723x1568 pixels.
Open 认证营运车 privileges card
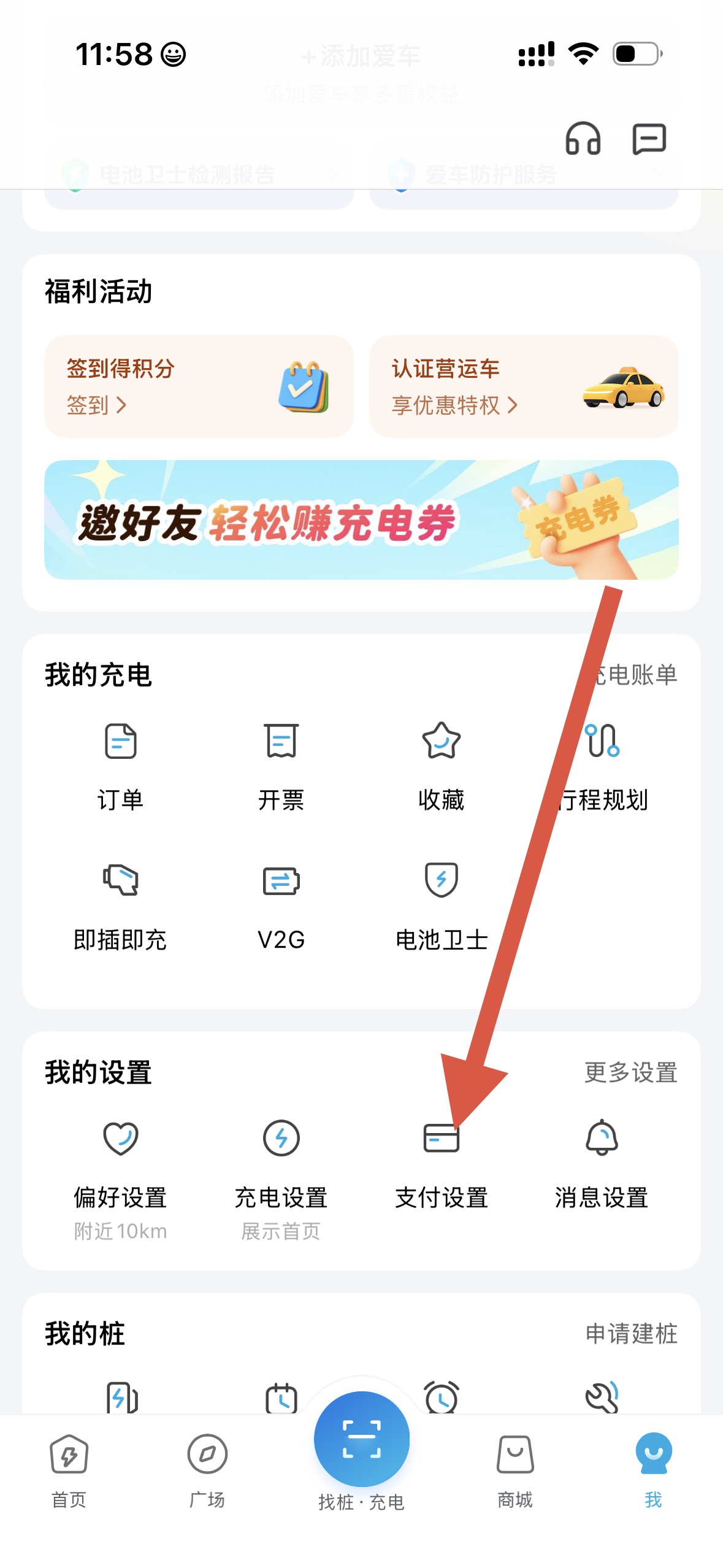pyautogui.click(x=524, y=386)
